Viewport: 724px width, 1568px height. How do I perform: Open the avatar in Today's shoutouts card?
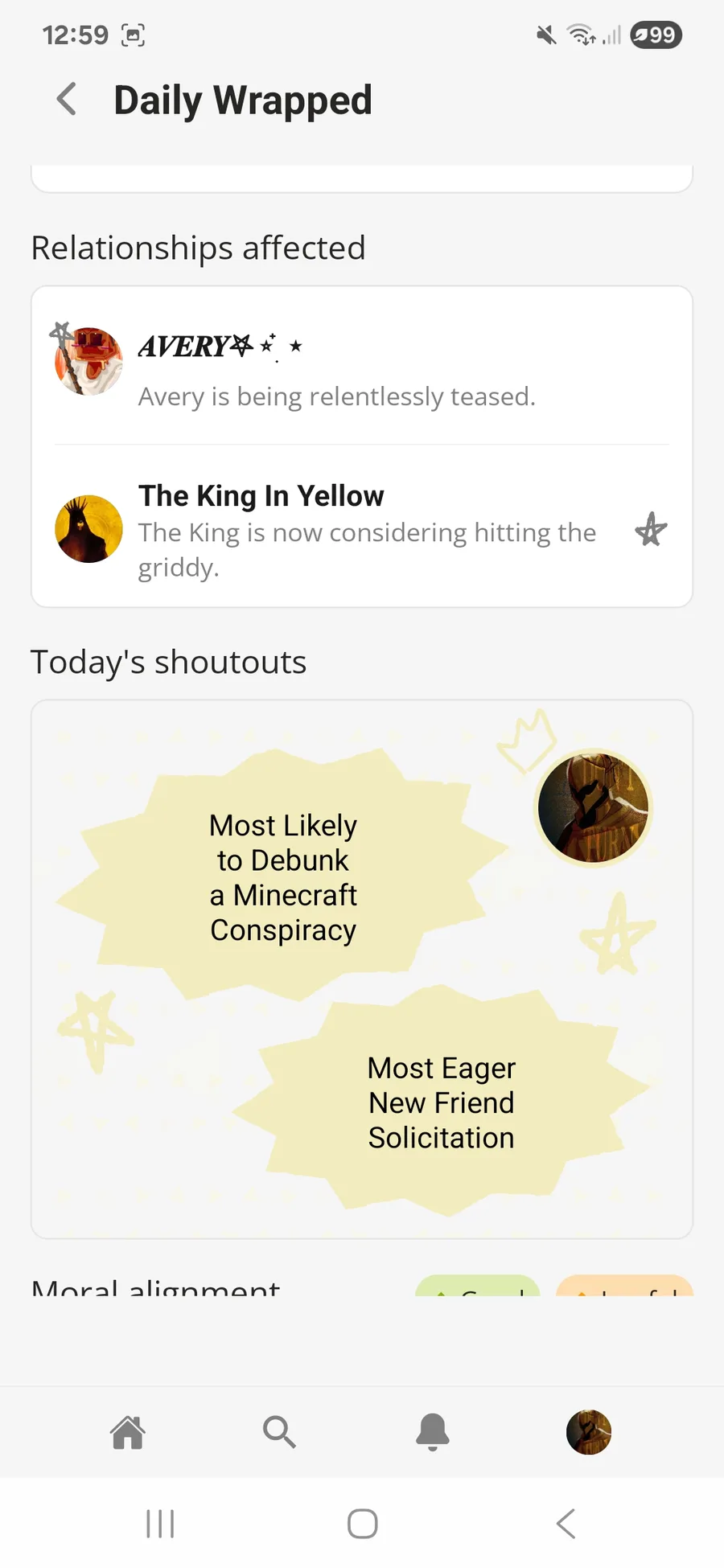tap(594, 807)
